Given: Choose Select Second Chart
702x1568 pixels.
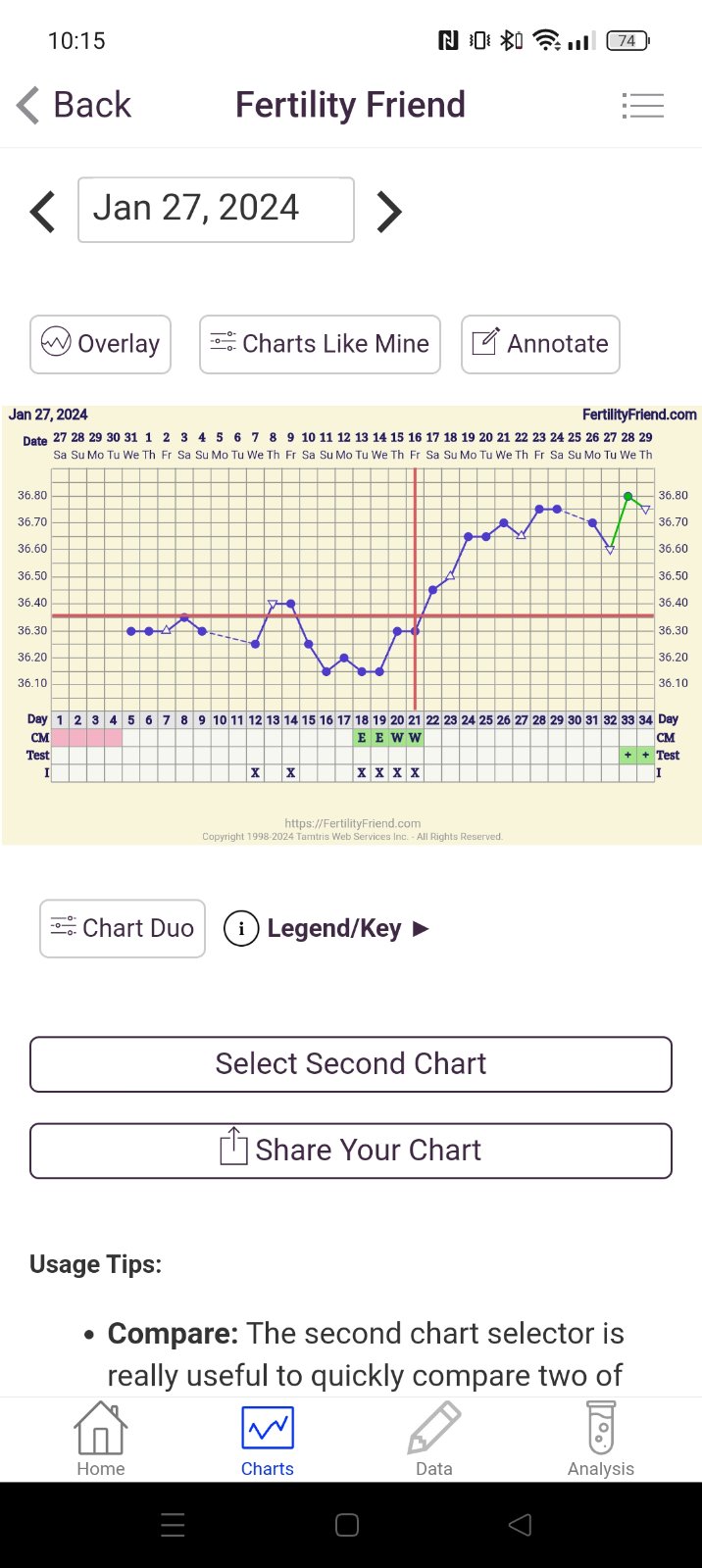Looking at the screenshot, I should [x=351, y=1064].
